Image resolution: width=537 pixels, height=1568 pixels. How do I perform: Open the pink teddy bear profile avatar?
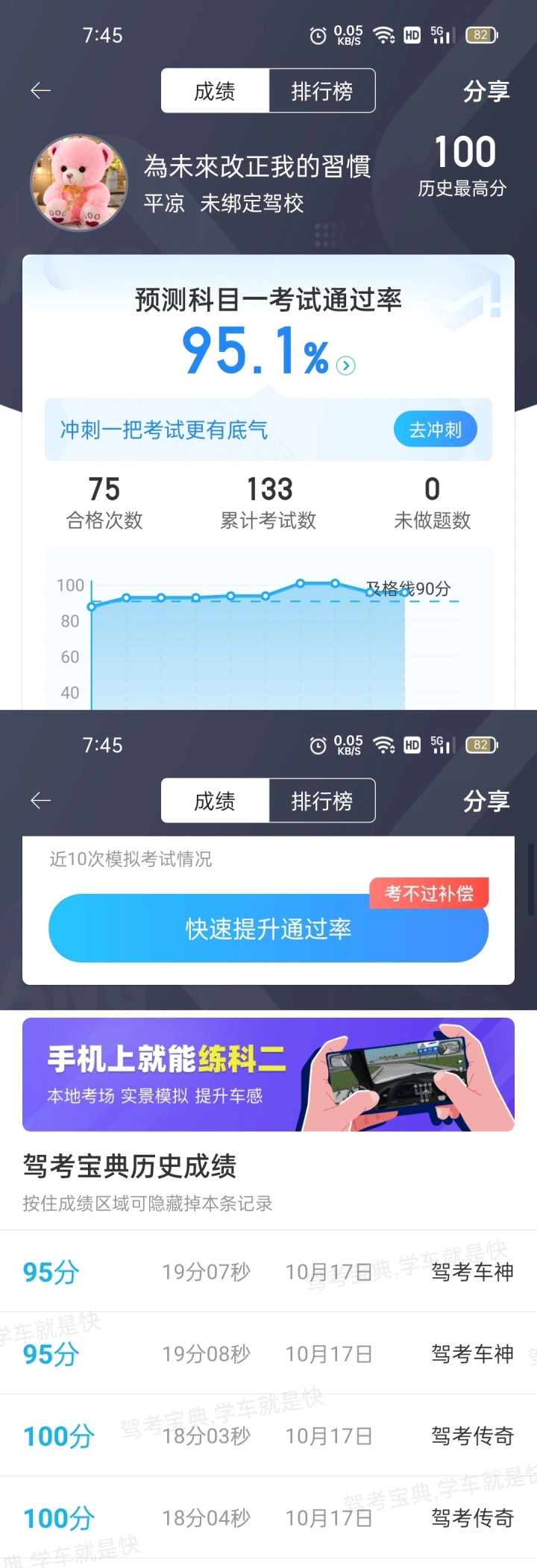click(x=78, y=183)
